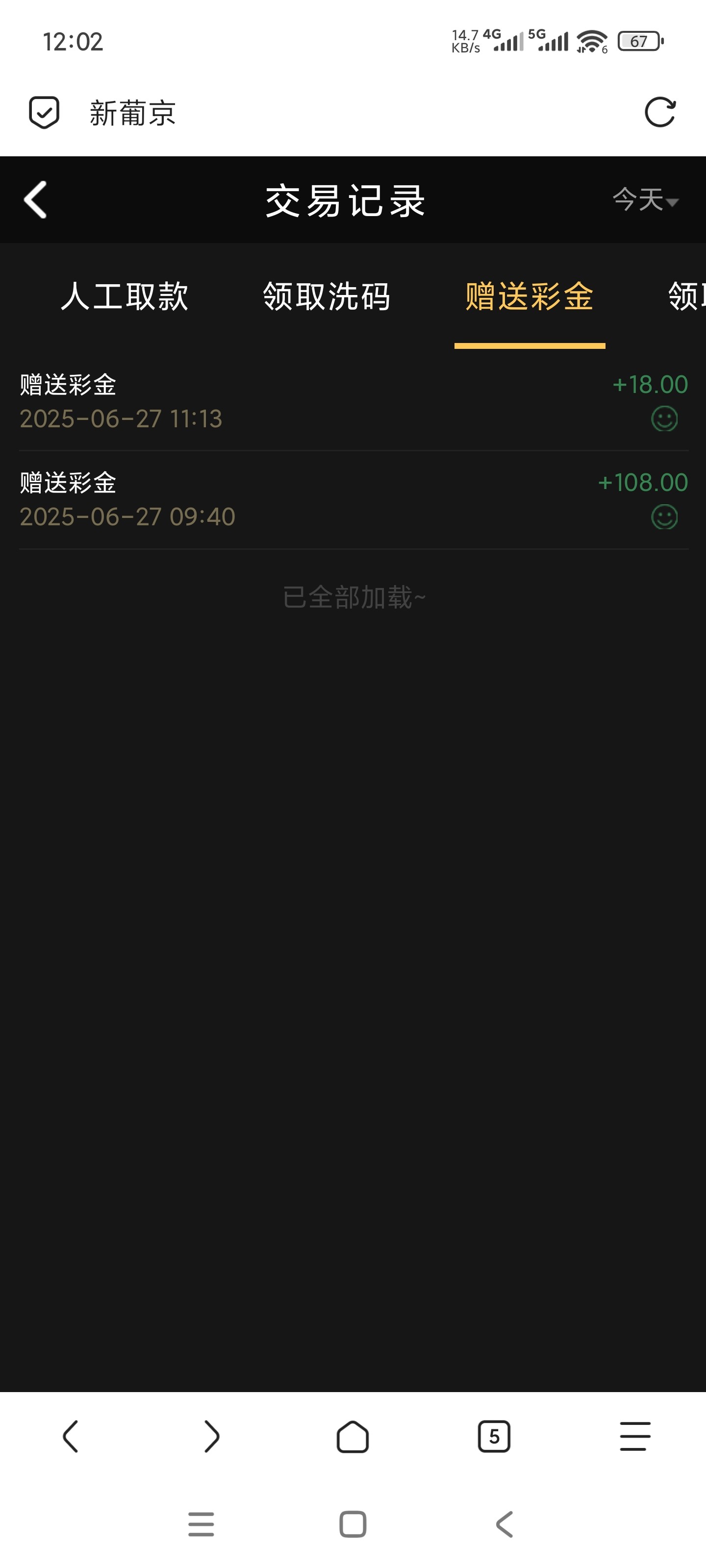Go back from the 交易记录 page
Viewport: 706px width, 1568px height.
pos(35,199)
